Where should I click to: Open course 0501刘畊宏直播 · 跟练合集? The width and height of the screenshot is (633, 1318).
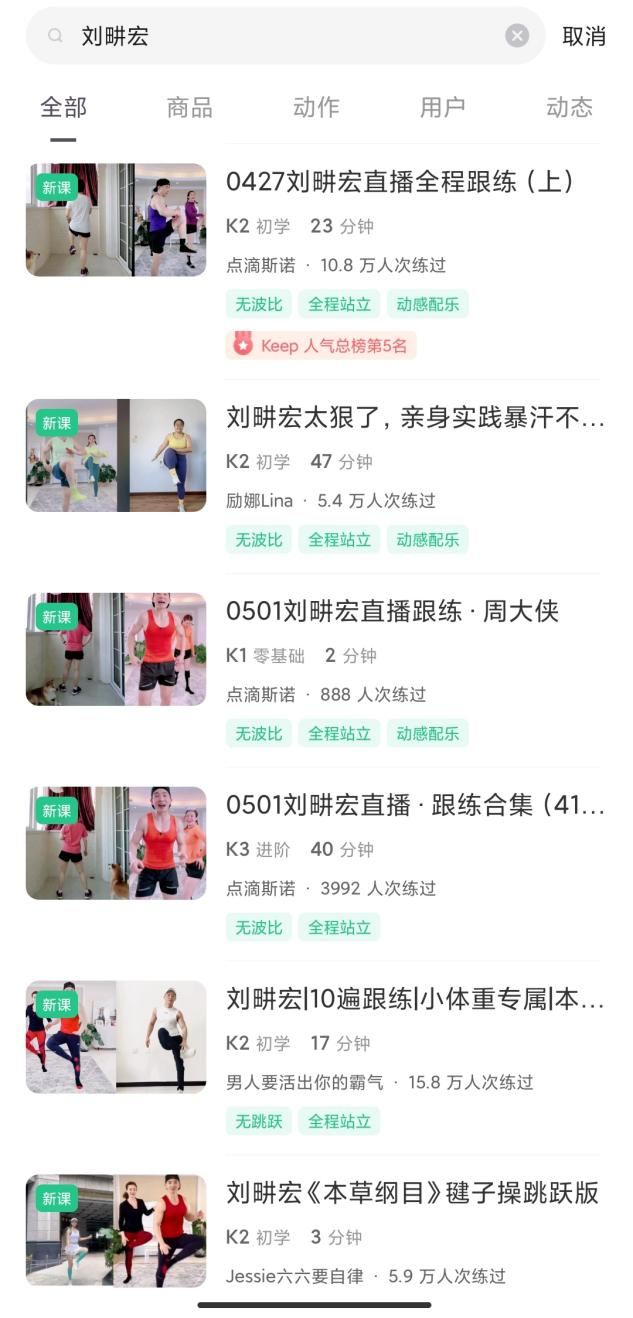415,805
